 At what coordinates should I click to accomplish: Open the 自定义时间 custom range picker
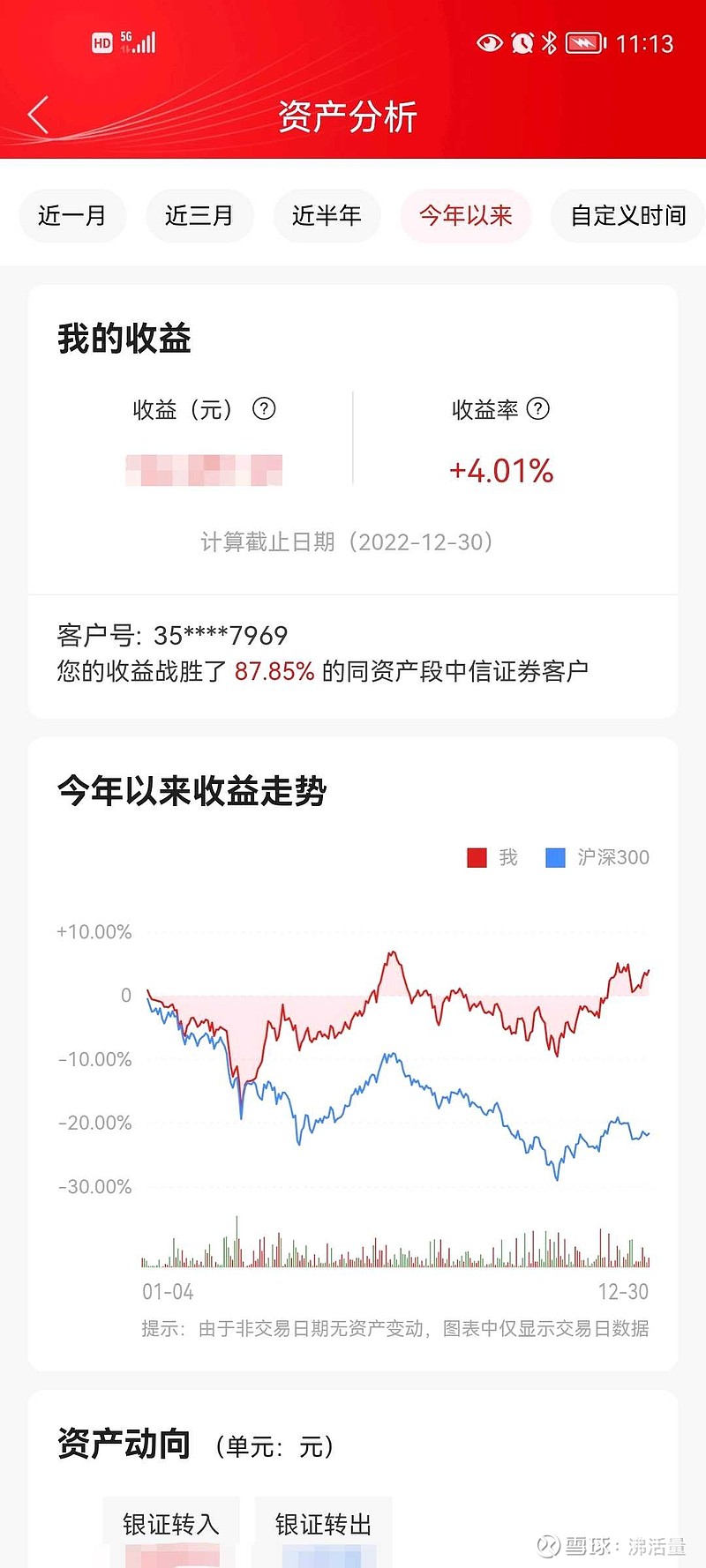(628, 215)
